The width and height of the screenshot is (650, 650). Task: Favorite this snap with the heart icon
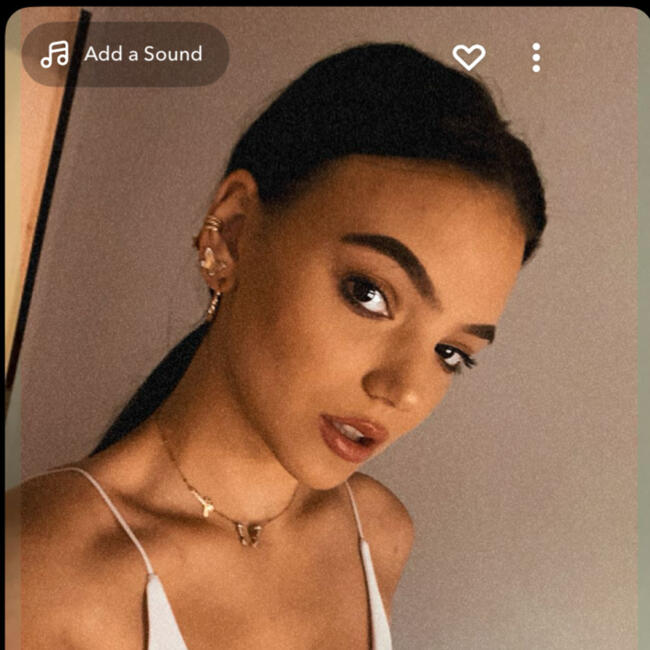pos(468,57)
